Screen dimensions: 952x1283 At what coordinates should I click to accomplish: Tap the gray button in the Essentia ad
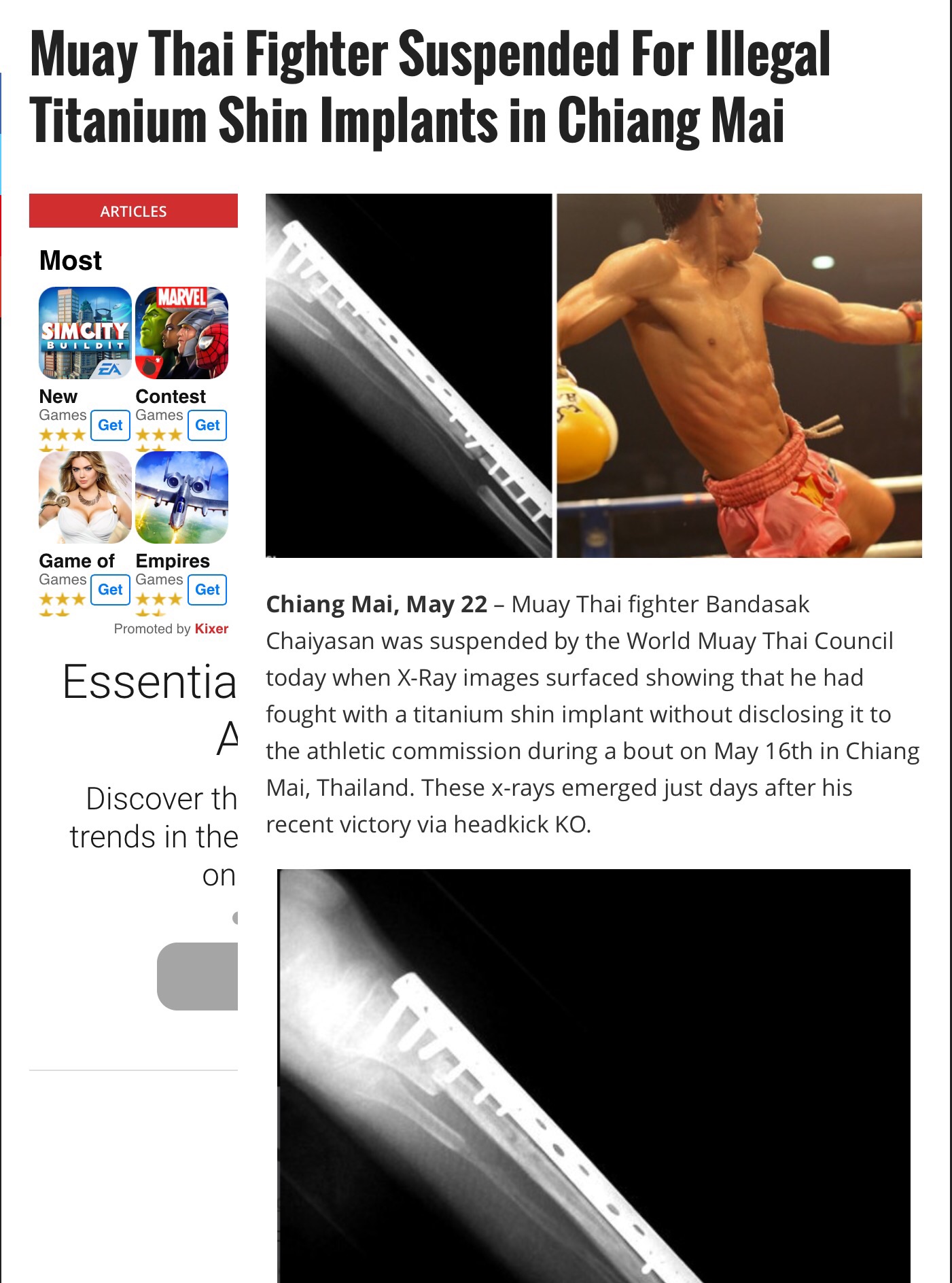(x=198, y=976)
